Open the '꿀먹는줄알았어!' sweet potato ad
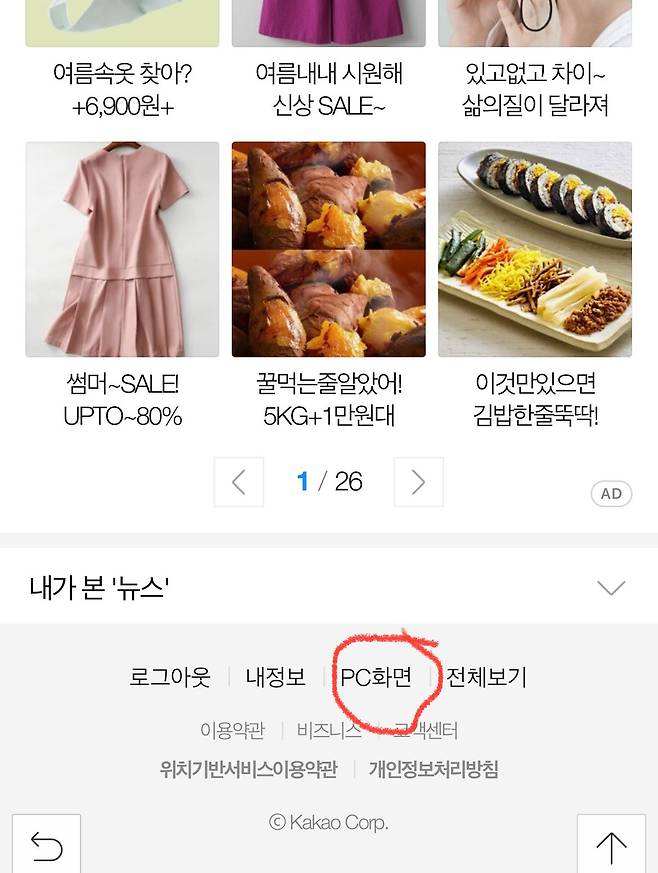 pos(329,250)
